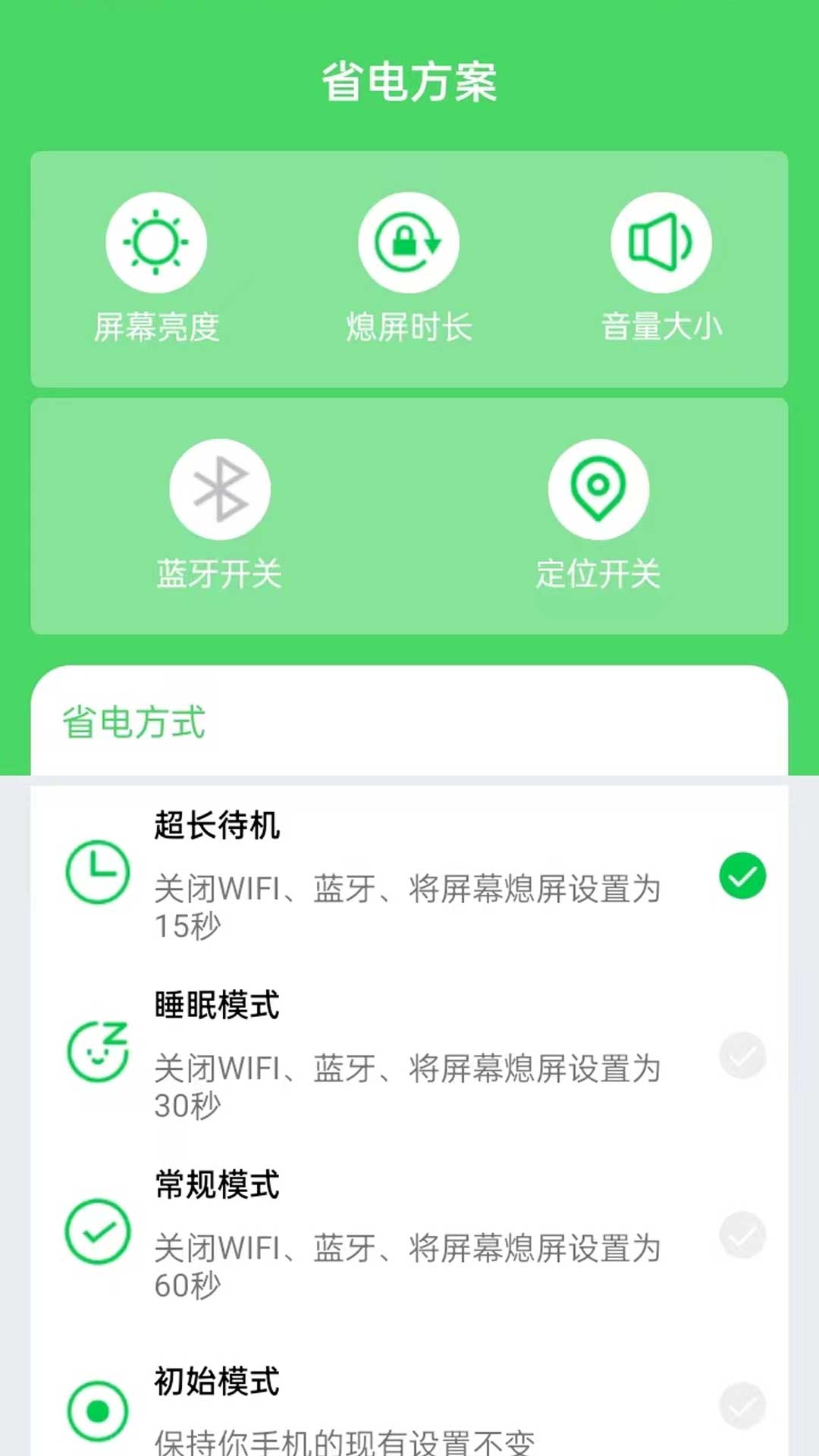Tap the 省电方案 title header
819x1456 pixels.
[409, 83]
